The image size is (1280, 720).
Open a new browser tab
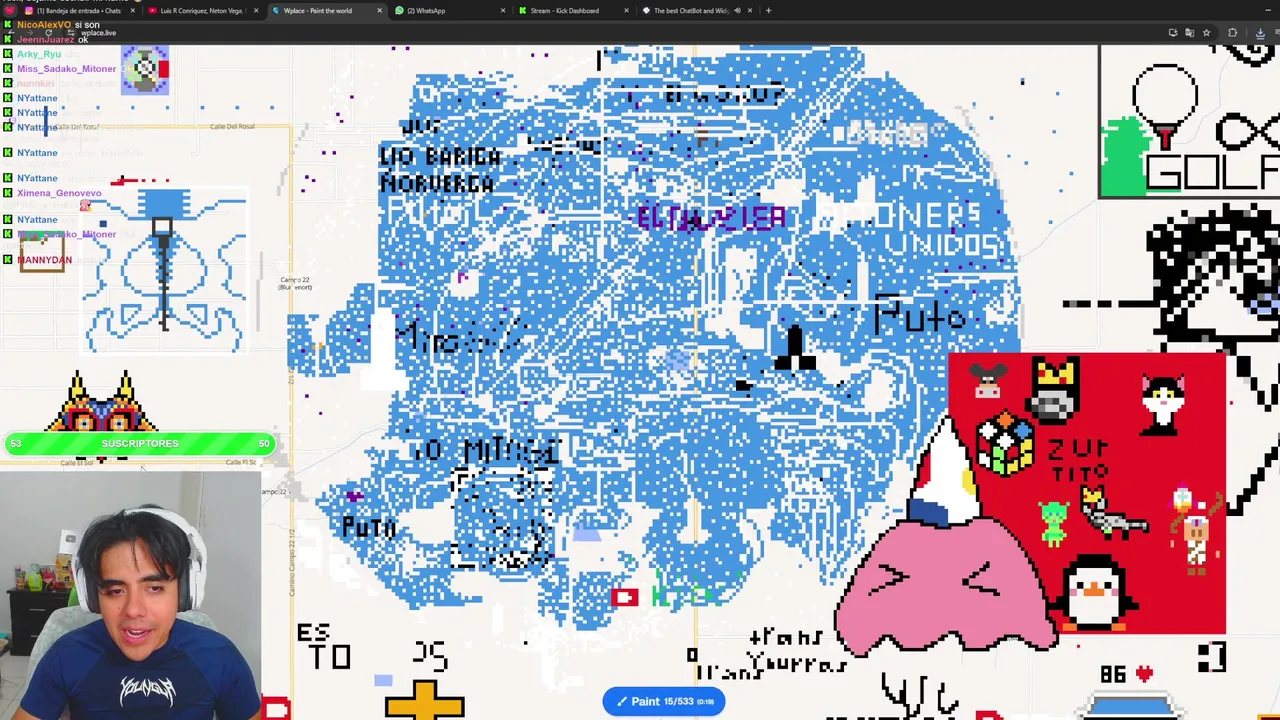tap(768, 10)
